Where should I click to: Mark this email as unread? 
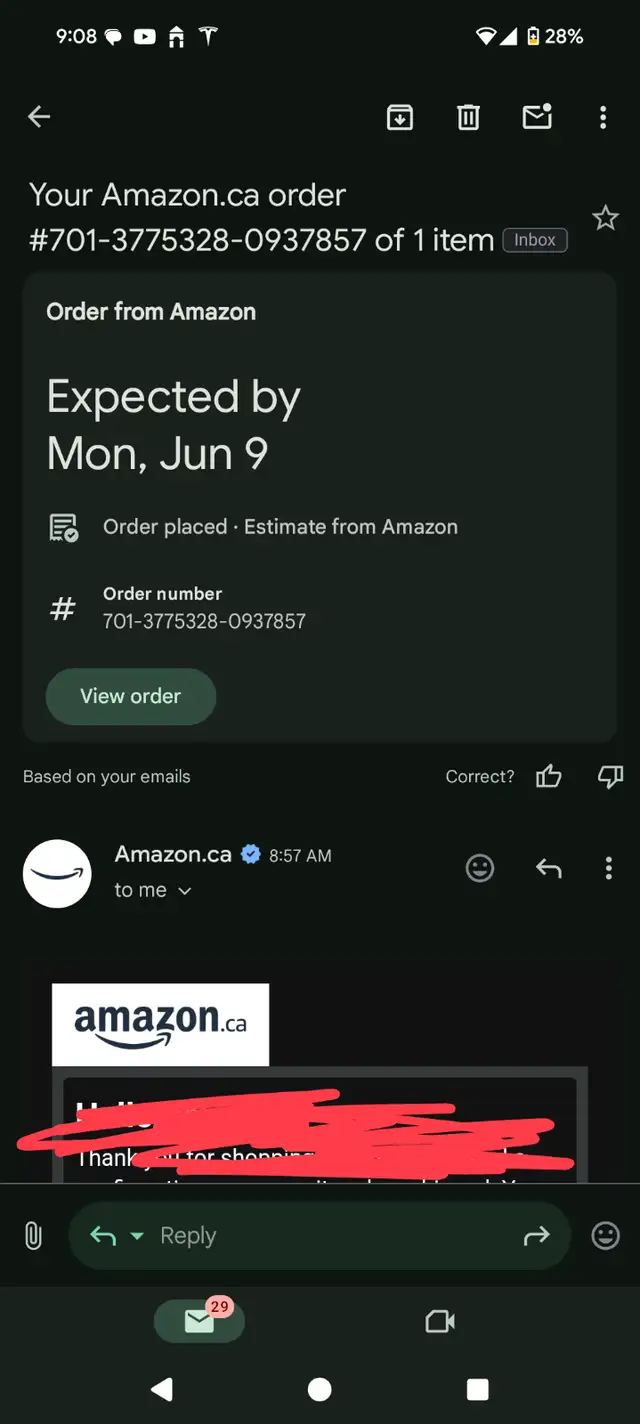[x=538, y=116]
